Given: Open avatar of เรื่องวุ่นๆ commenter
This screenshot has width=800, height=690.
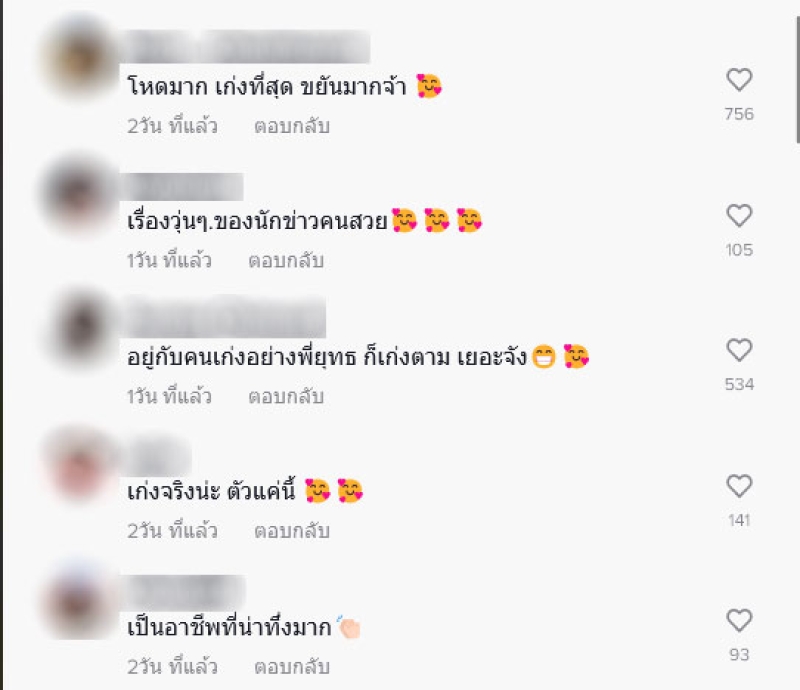Looking at the screenshot, I should tap(82, 193).
